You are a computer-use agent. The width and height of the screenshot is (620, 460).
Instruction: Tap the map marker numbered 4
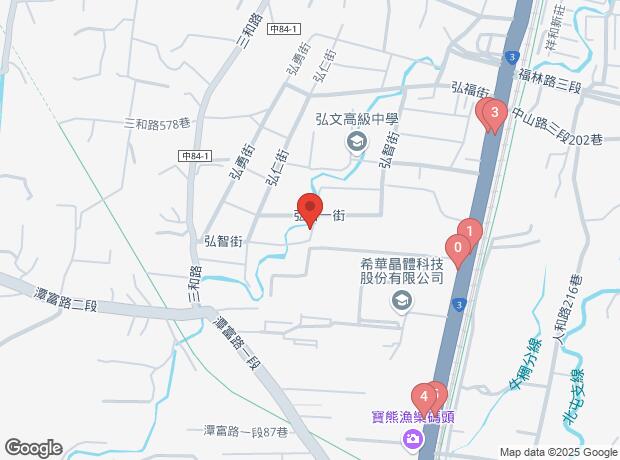click(424, 397)
